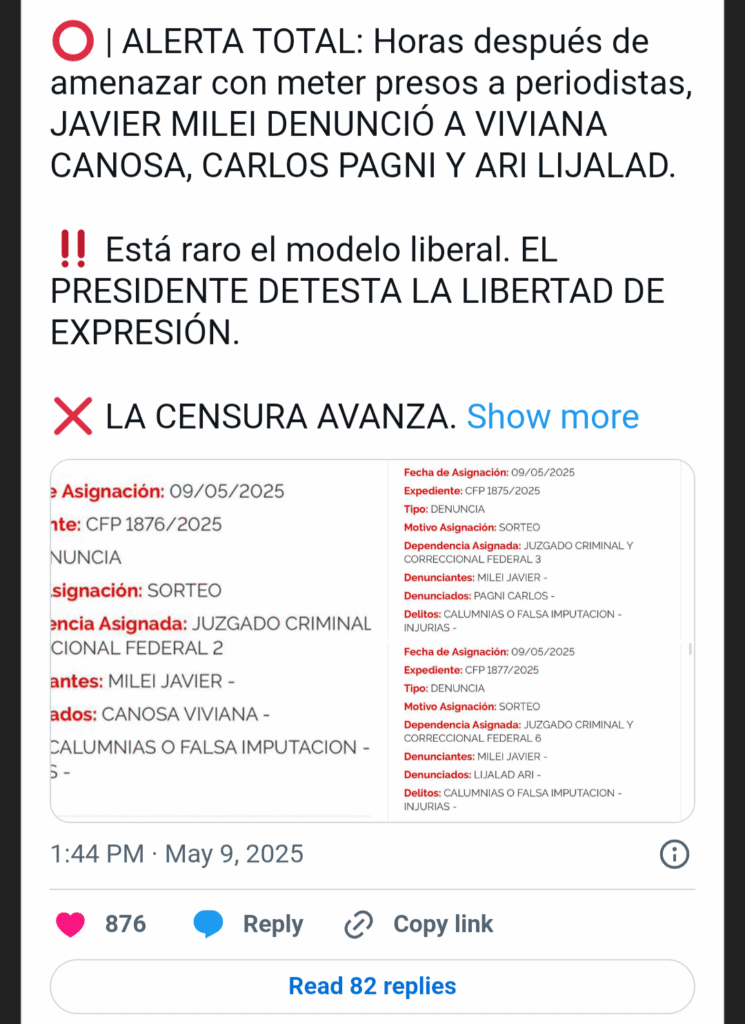Copy link to this tweet

tap(419, 924)
